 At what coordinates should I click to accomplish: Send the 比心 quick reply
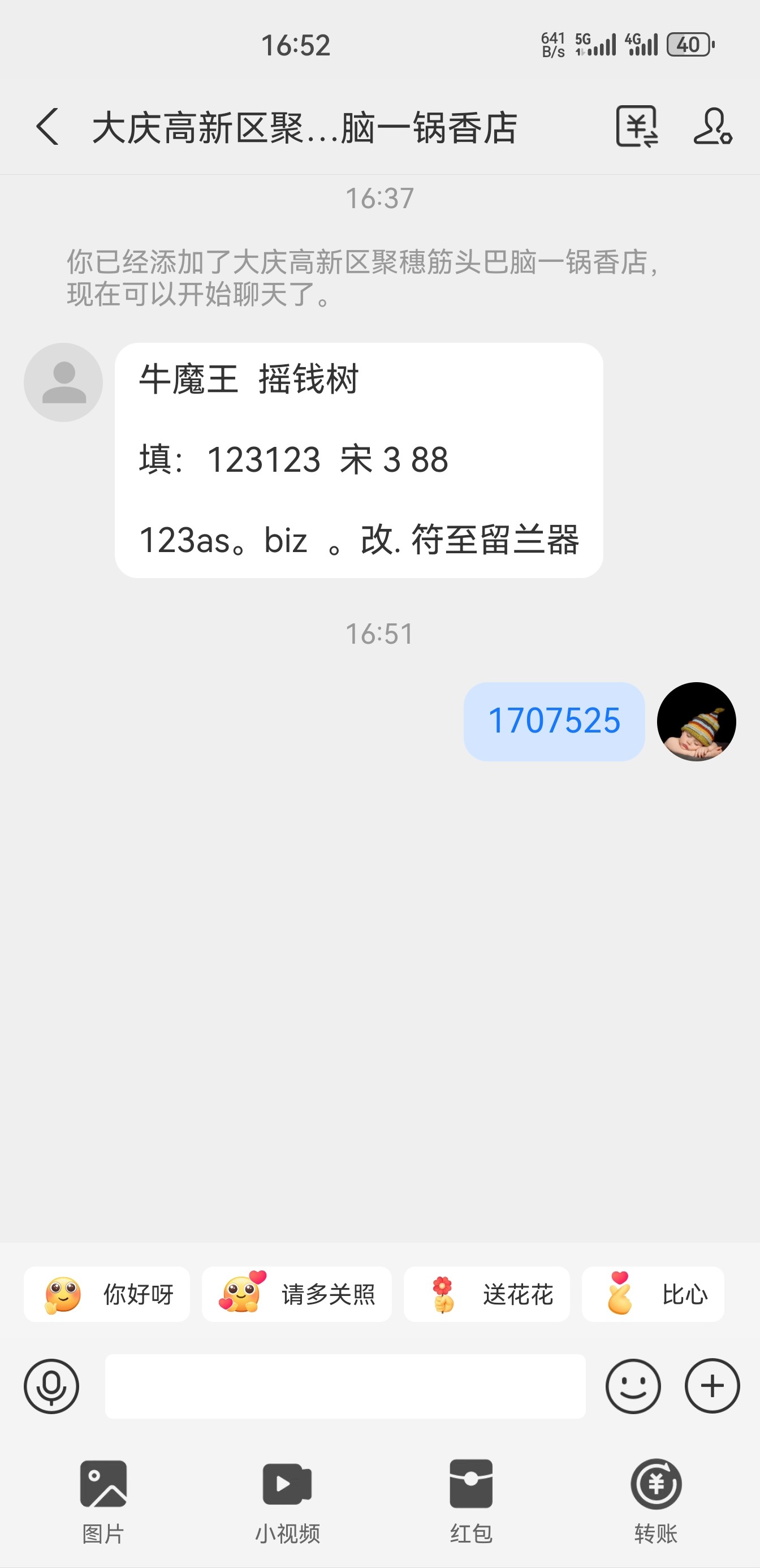(653, 1294)
